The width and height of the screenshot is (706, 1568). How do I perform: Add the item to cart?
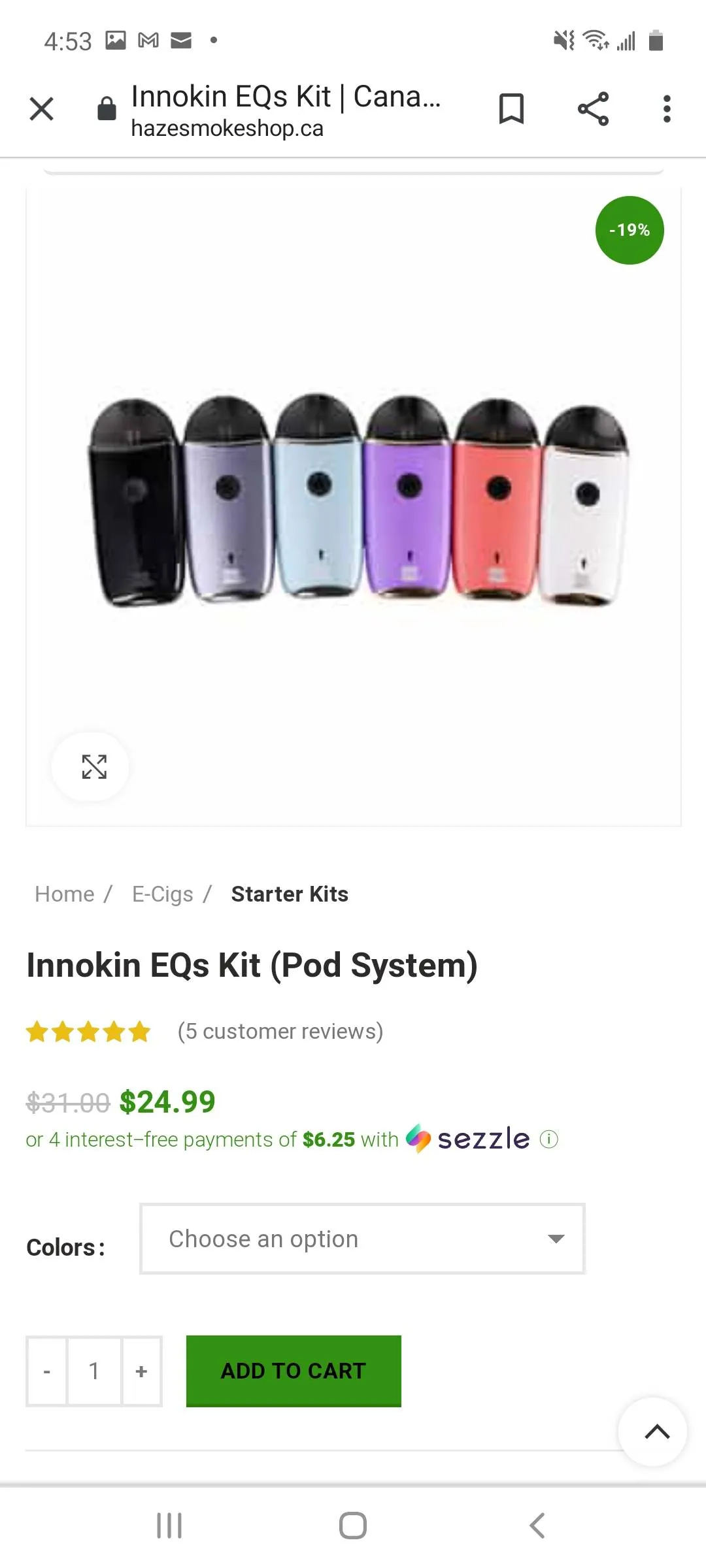(x=294, y=1371)
